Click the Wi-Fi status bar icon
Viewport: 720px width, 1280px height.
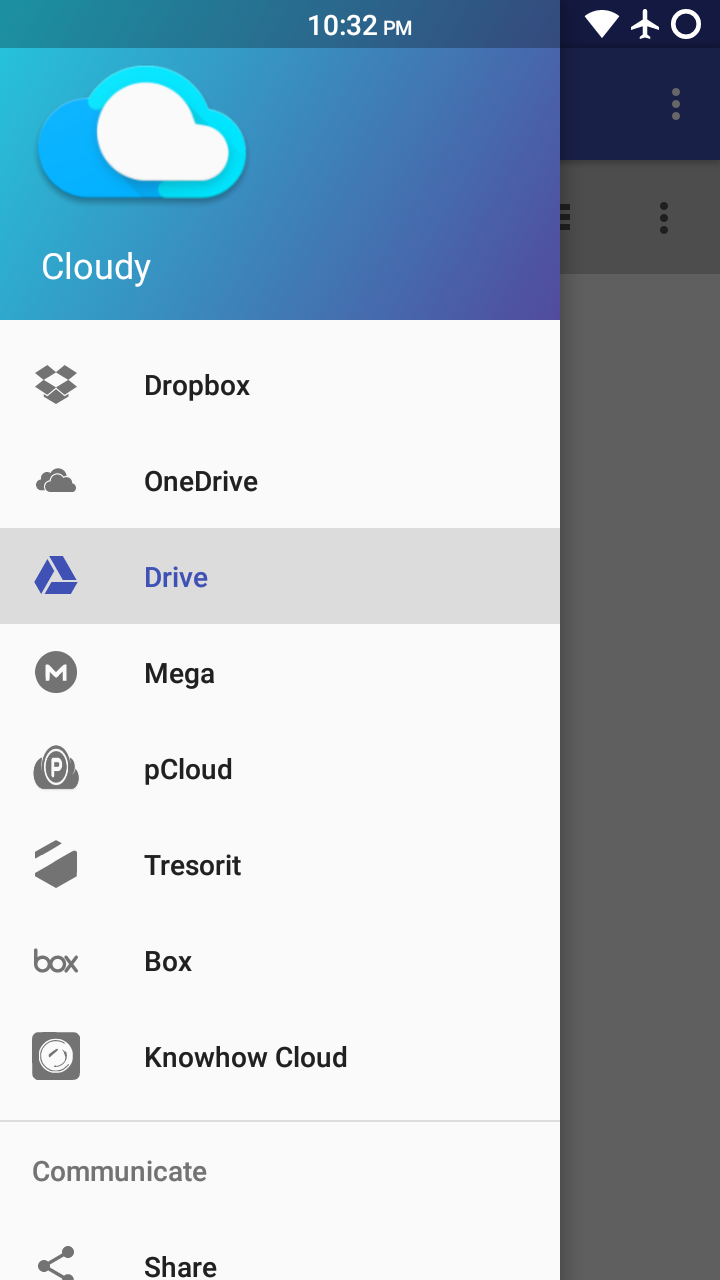pos(601,23)
